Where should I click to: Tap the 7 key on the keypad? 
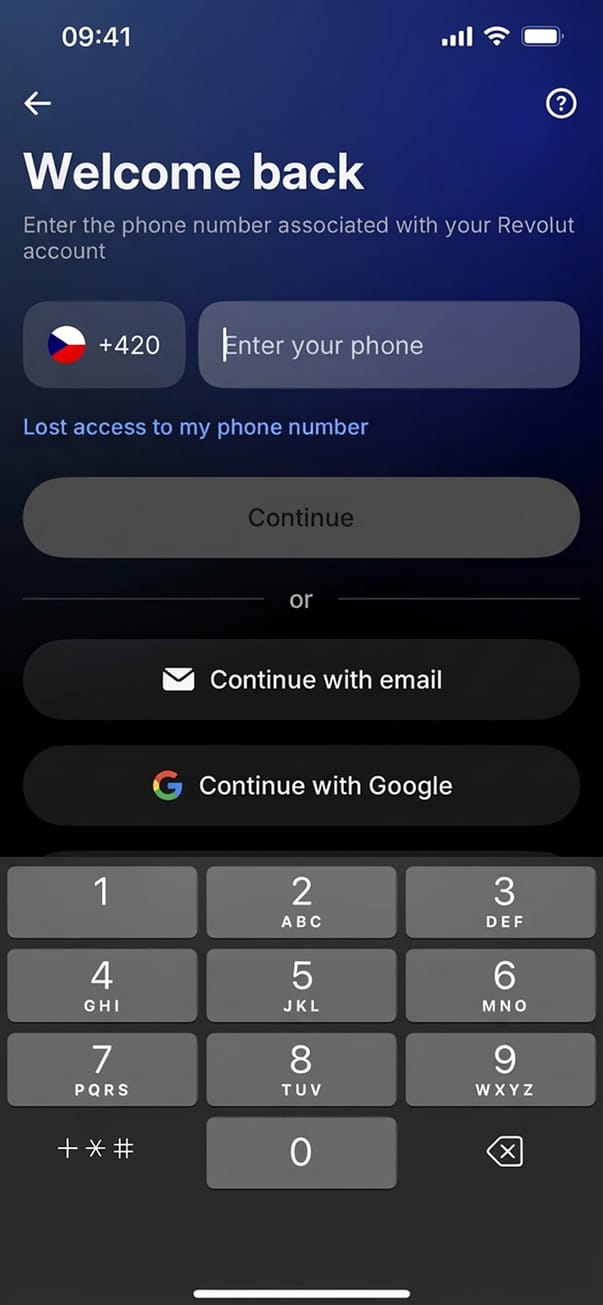click(102, 1069)
